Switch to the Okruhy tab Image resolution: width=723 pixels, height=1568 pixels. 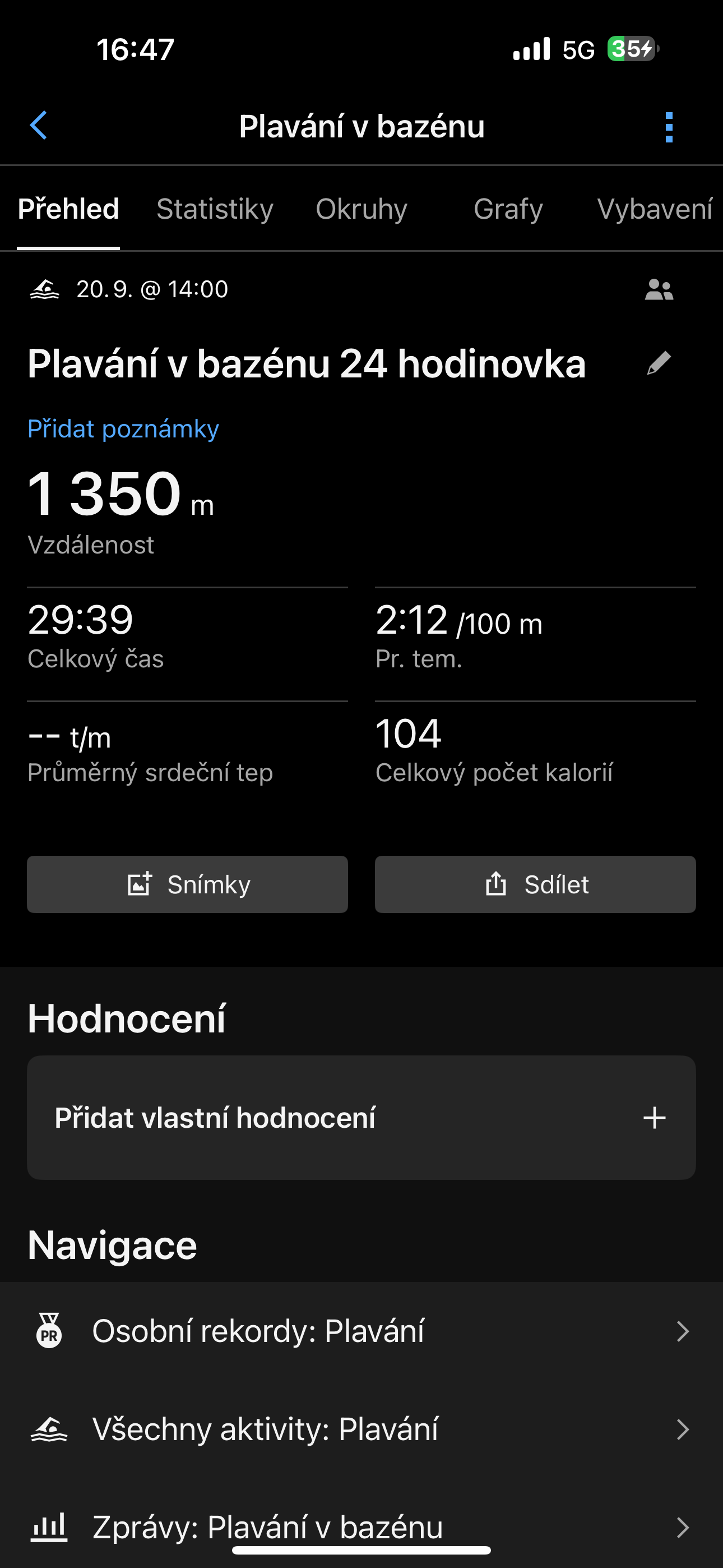tap(361, 209)
